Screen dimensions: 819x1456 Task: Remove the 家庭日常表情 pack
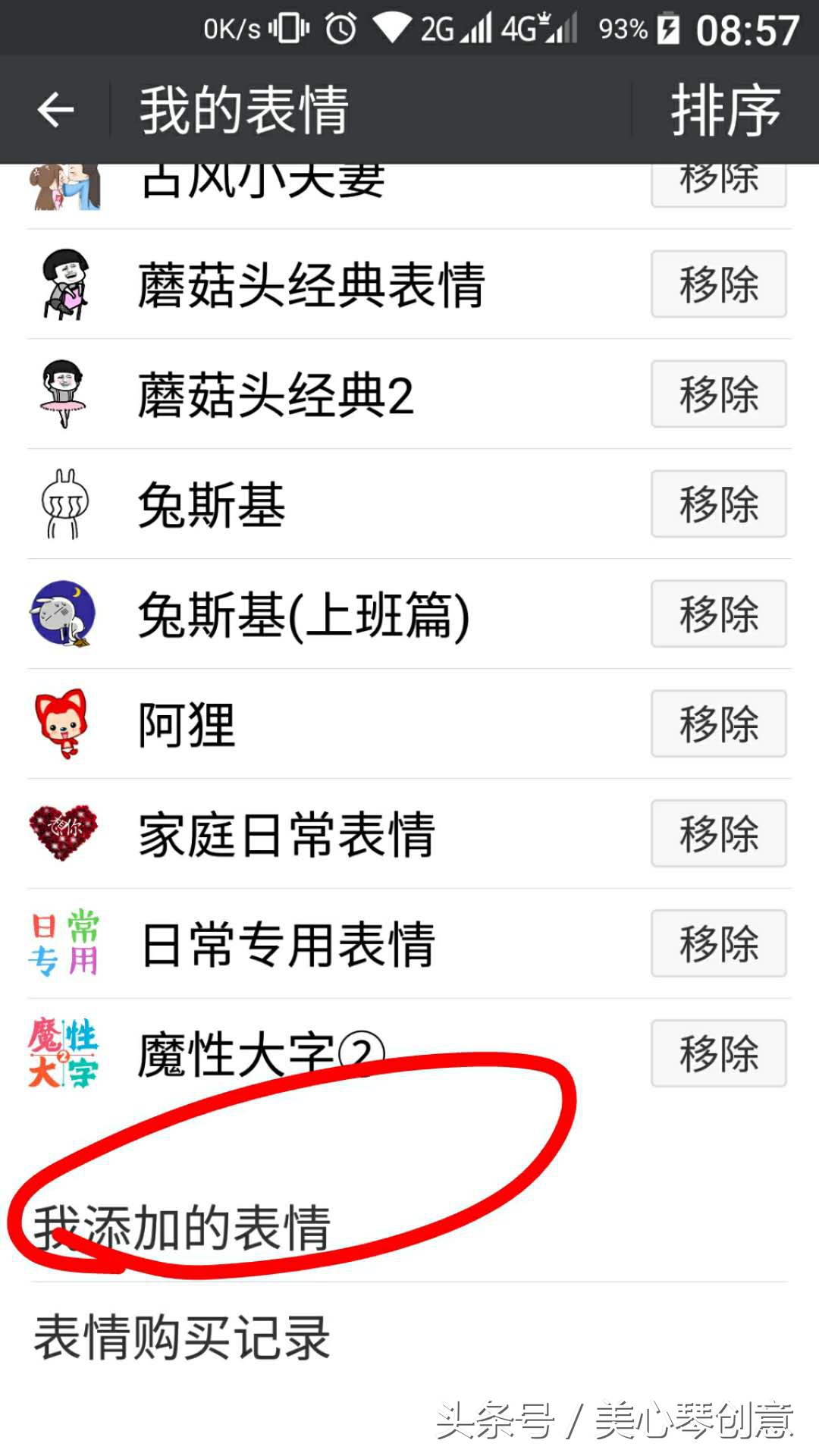pos(718,834)
